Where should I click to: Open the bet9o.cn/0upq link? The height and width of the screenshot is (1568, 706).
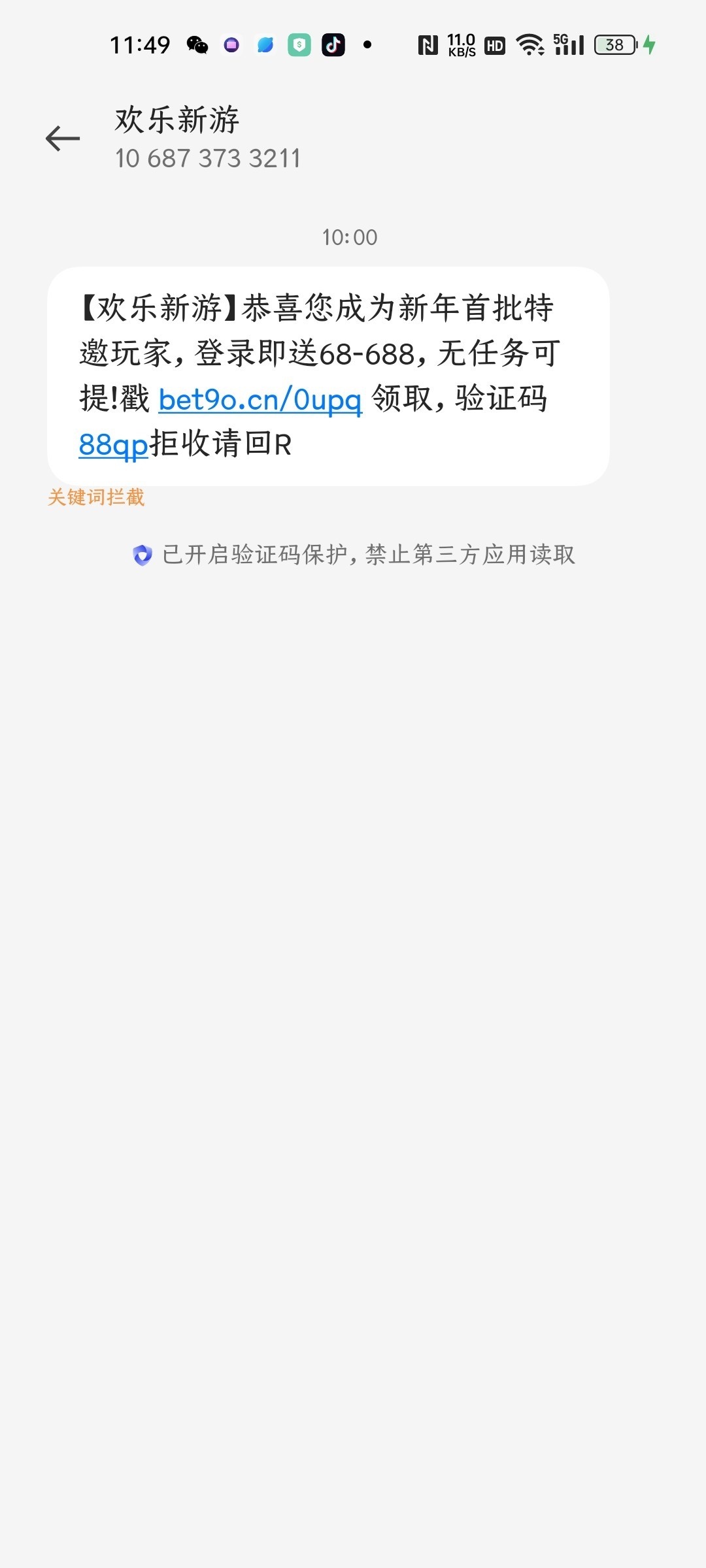[260, 400]
